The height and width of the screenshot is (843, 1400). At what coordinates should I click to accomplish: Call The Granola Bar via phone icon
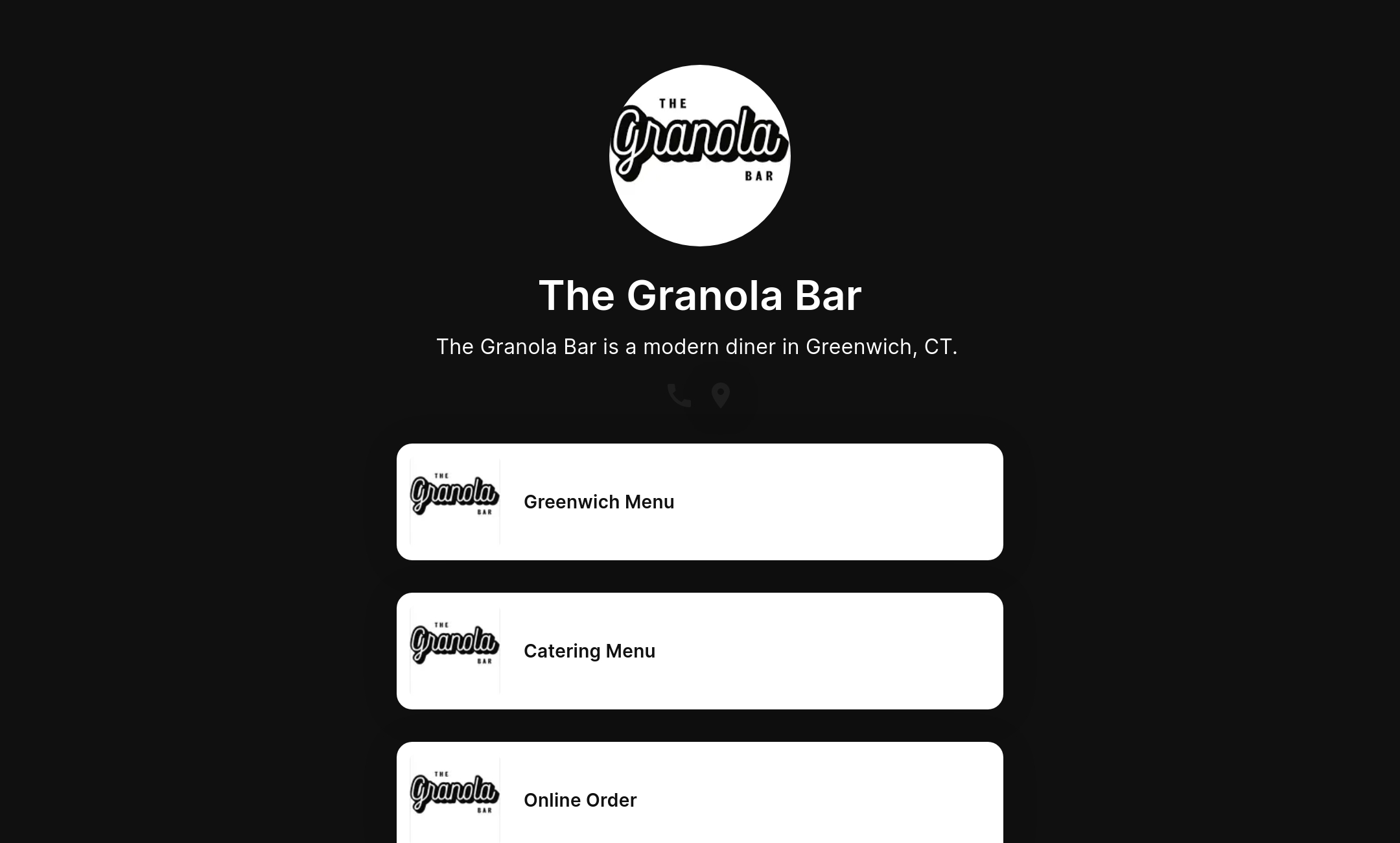[679, 396]
